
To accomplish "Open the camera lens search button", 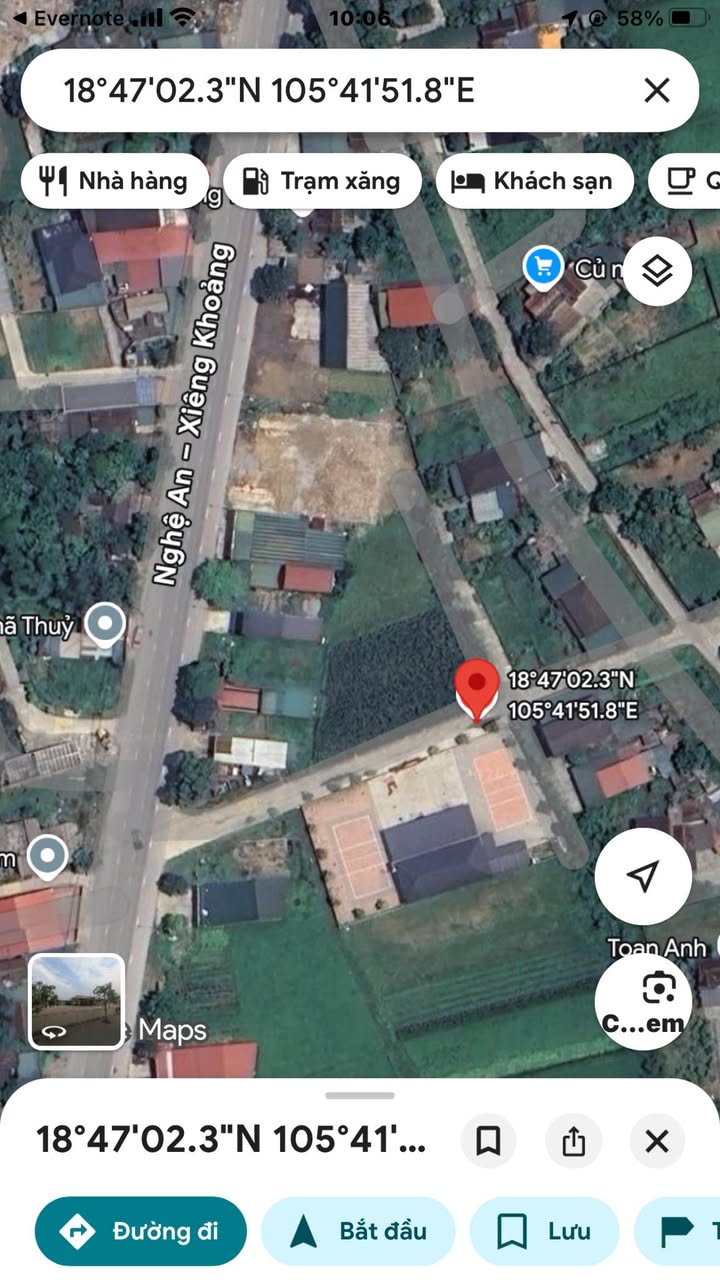I will (643, 1001).
